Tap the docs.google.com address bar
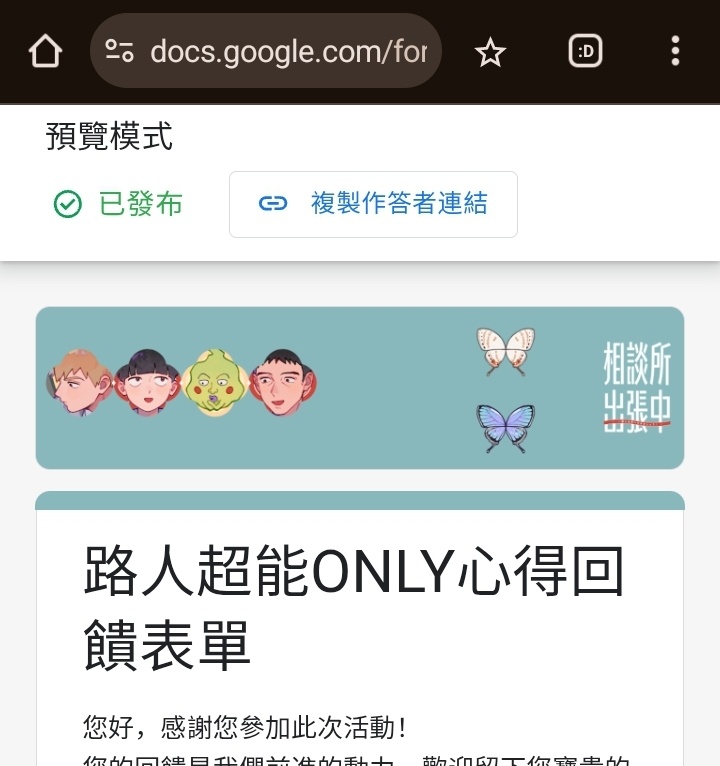The image size is (720, 766). (x=288, y=51)
